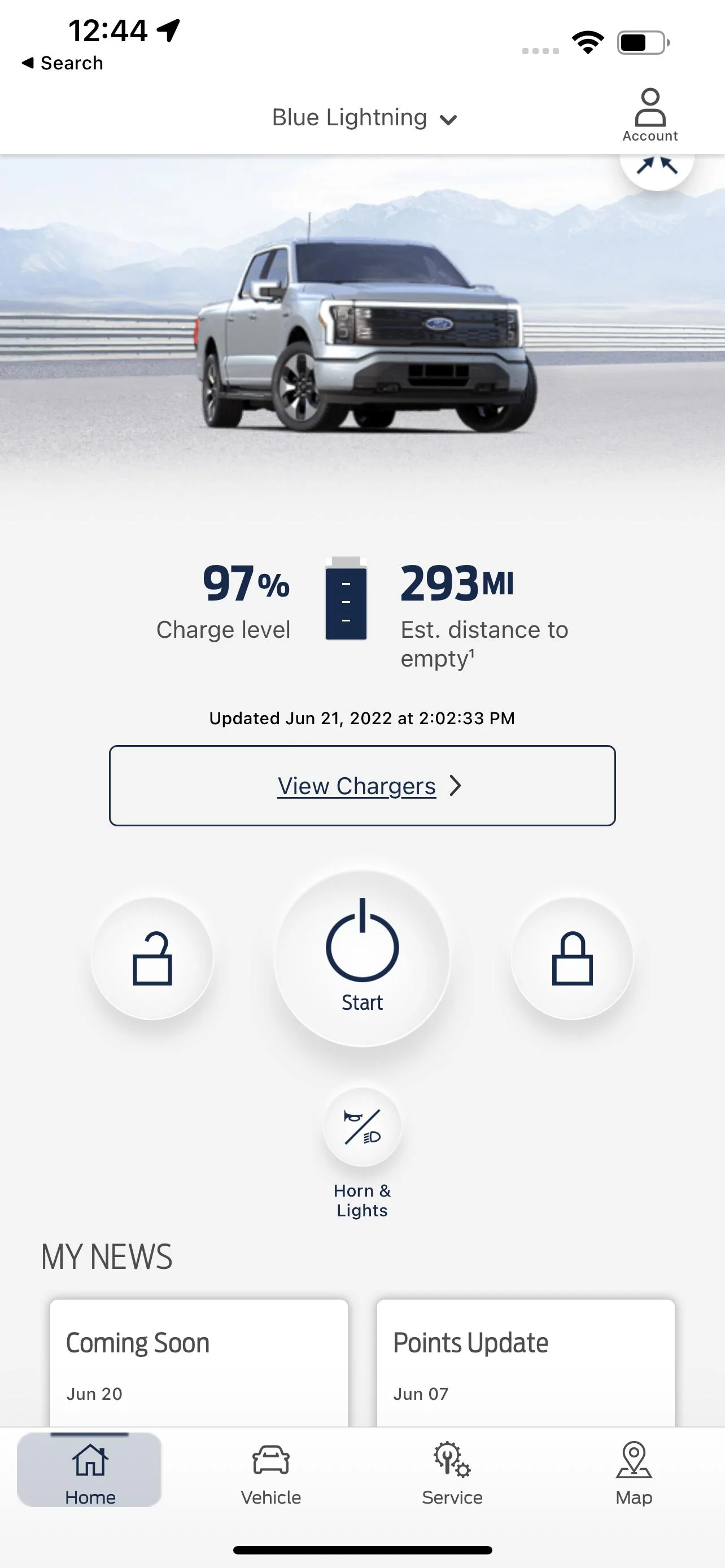This screenshot has width=725, height=1568.
Task: Lock the vehicle with the closed padlock
Action: click(x=571, y=958)
